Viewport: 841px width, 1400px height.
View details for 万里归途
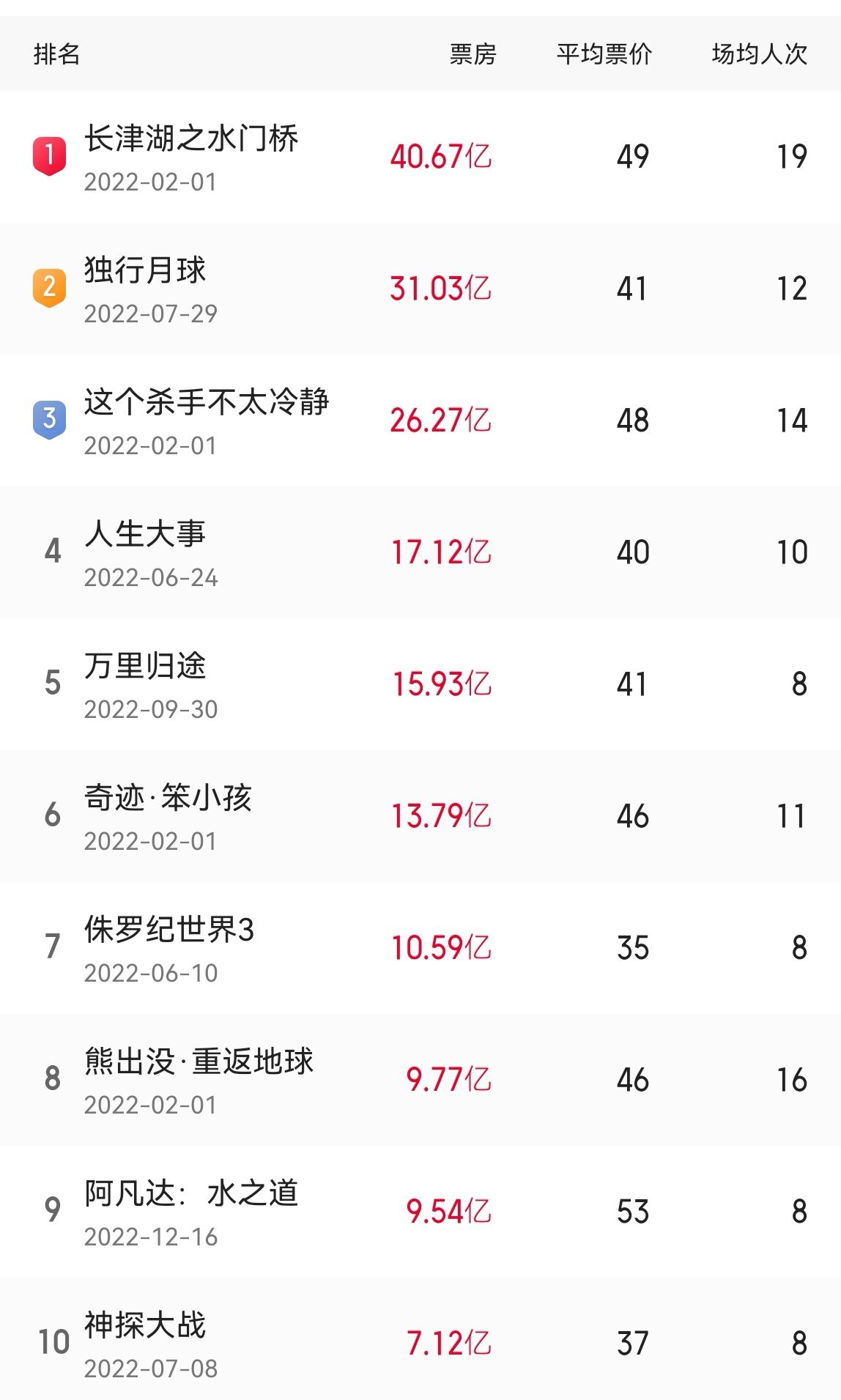(x=145, y=667)
